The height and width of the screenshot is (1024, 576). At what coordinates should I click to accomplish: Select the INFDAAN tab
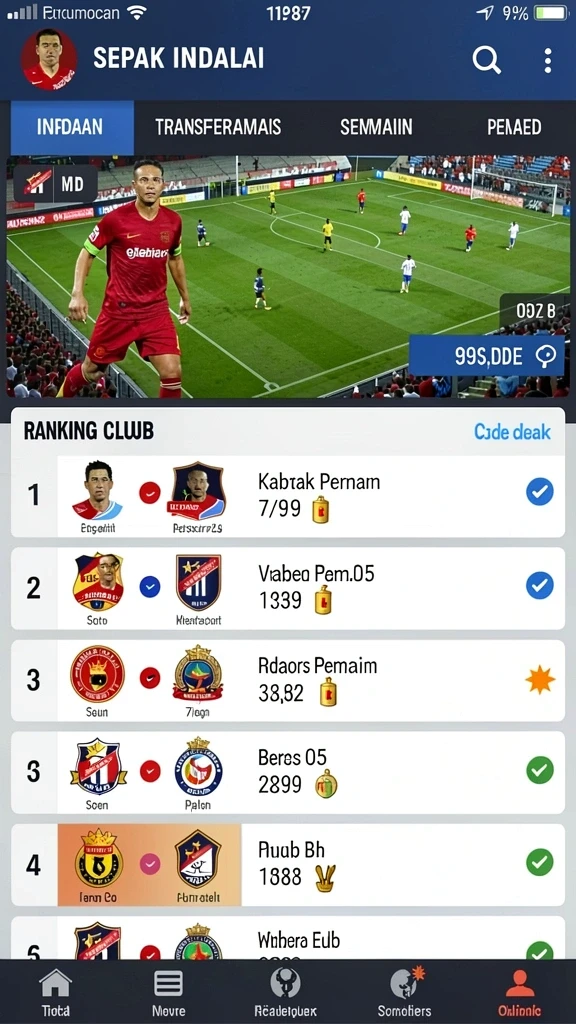(72, 127)
